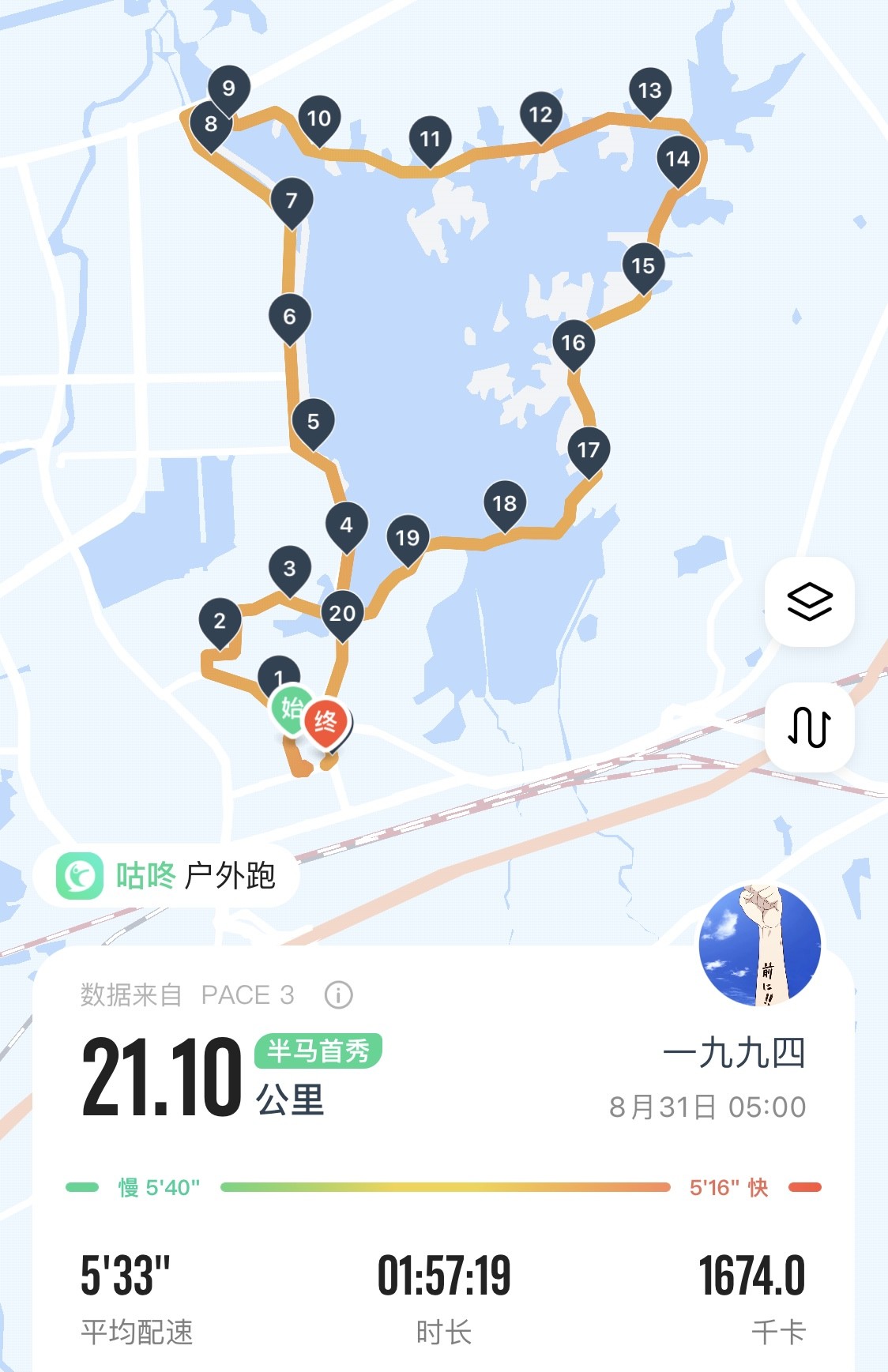Open the map layers button

(x=809, y=602)
